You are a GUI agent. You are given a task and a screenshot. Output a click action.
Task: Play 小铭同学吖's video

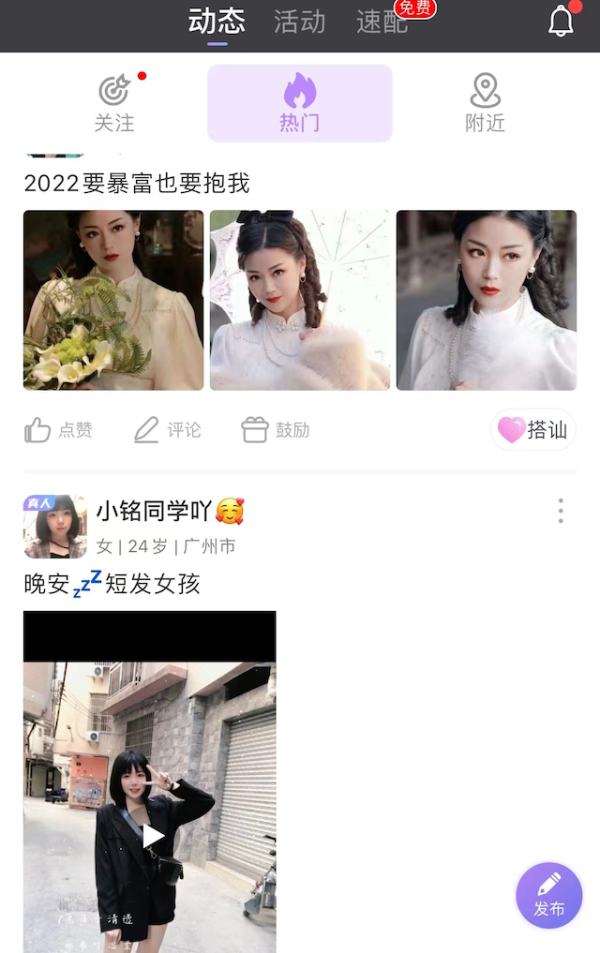tap(151, 836)
